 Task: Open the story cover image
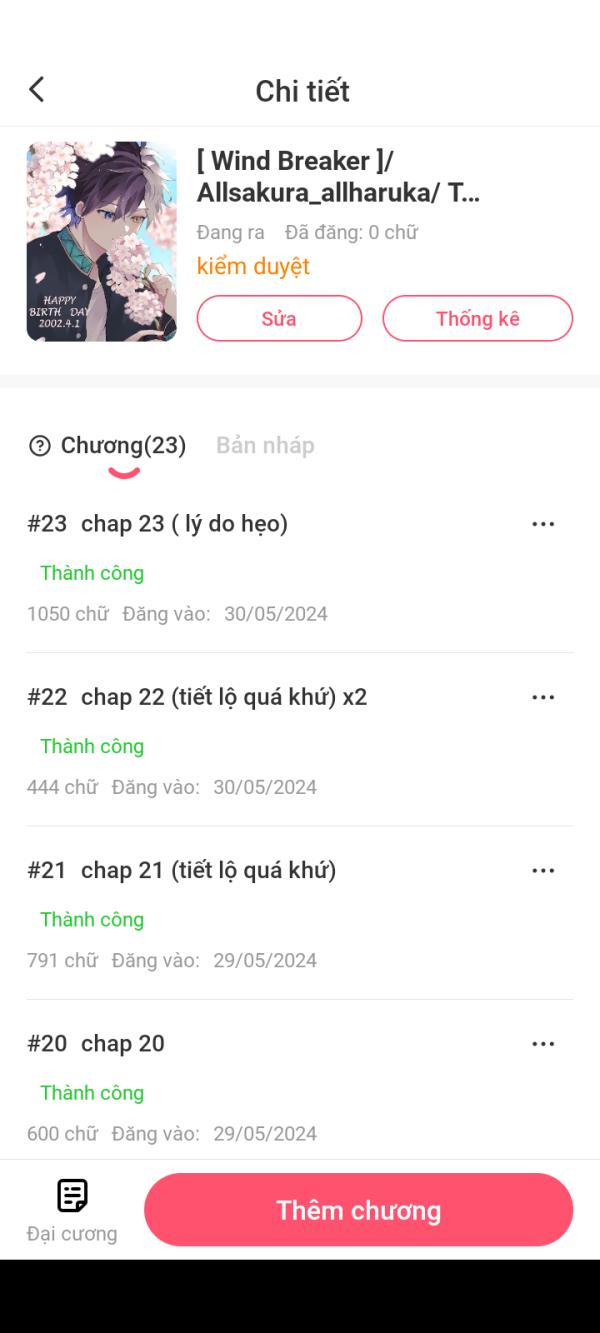point(101,241)
